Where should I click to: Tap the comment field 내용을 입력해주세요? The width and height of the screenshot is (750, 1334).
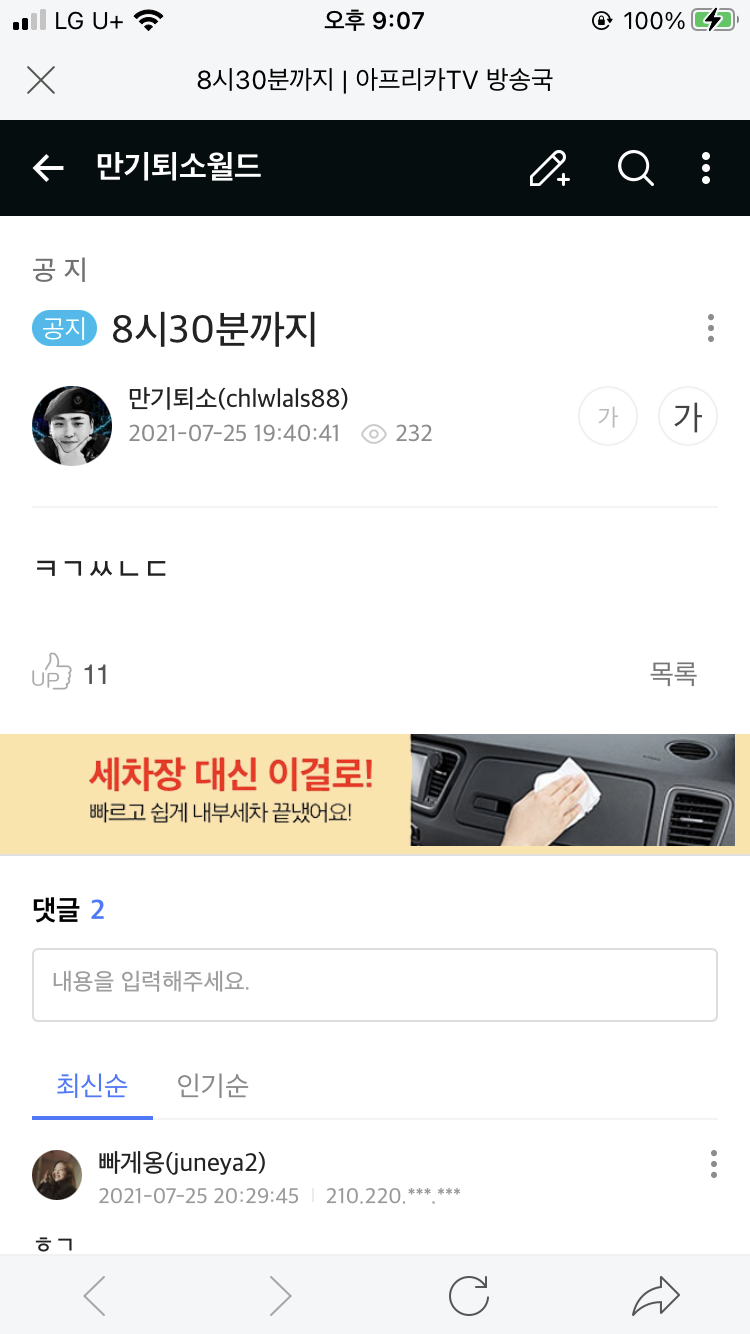coord(374,984)
